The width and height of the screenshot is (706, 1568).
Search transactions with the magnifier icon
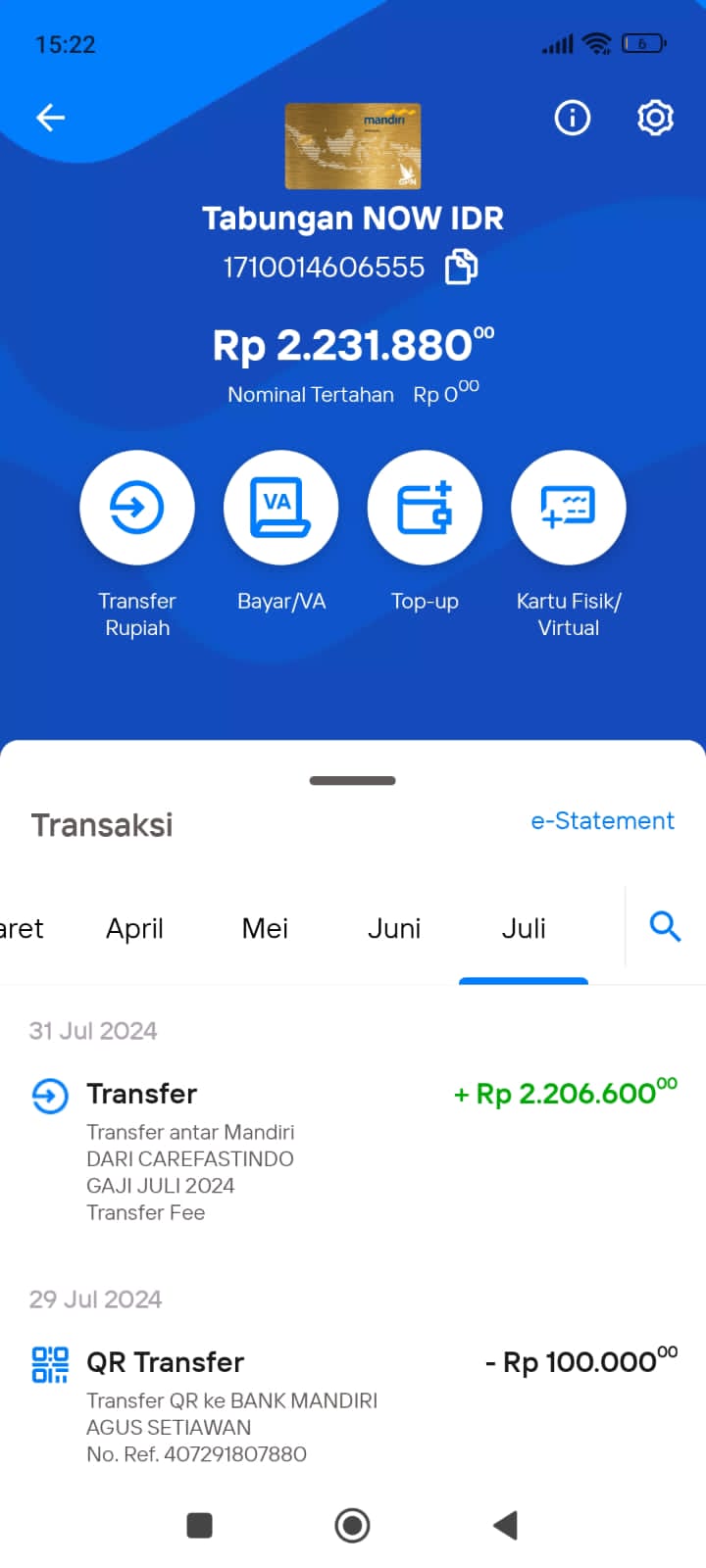[x=665, y=926]
